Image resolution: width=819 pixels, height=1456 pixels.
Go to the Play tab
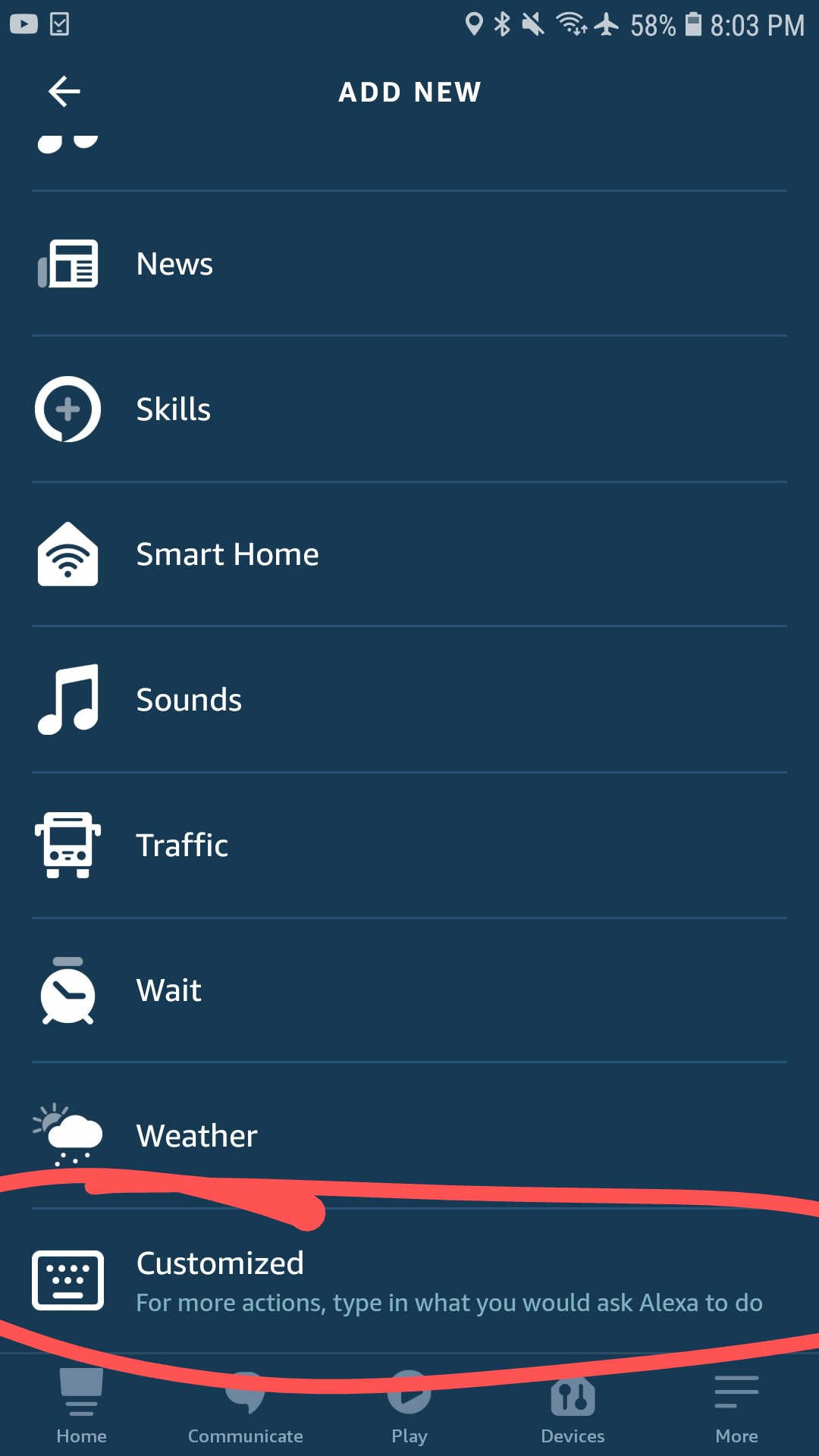(409, 1407)
